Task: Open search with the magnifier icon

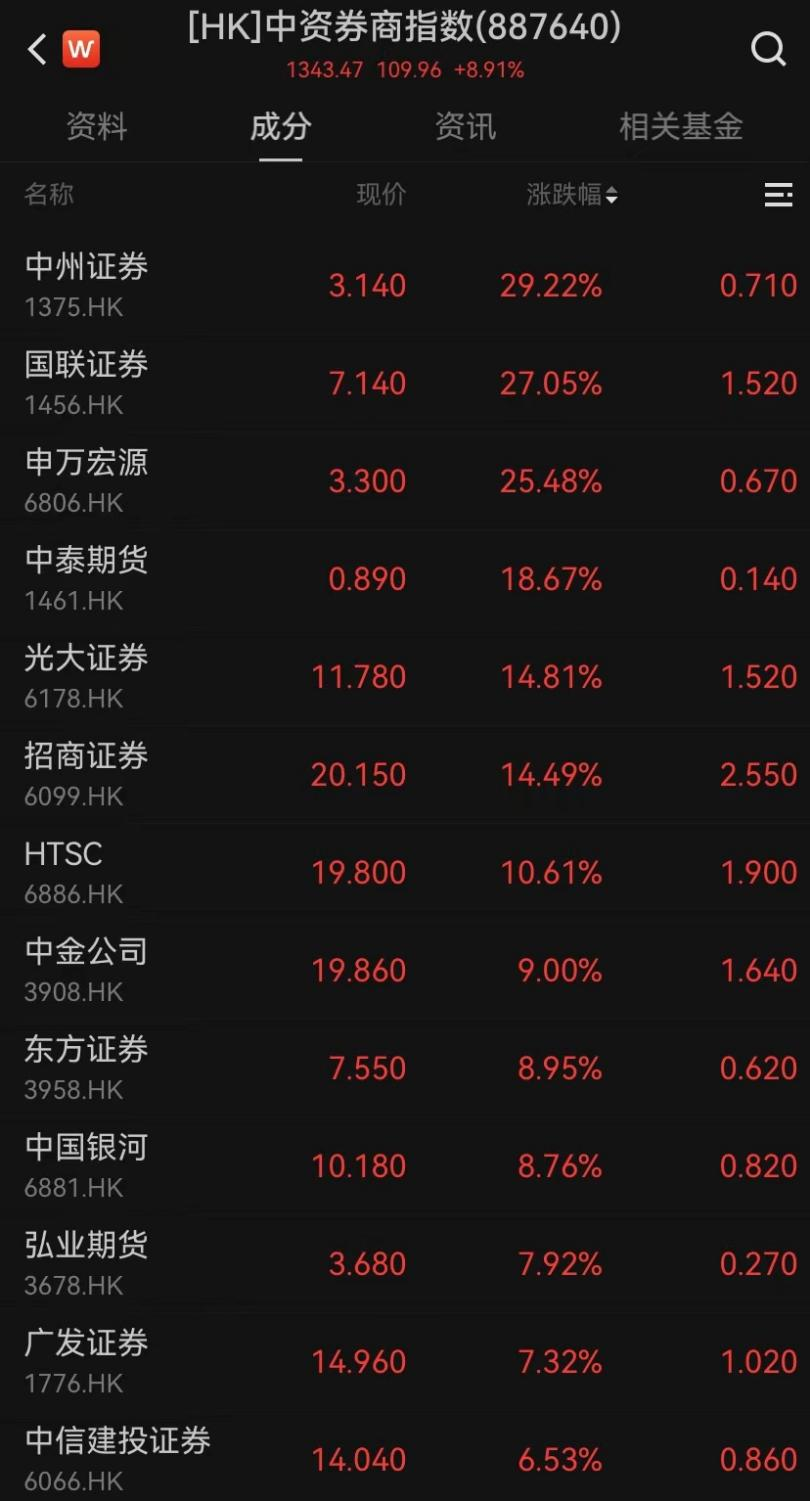Action: 768,48
